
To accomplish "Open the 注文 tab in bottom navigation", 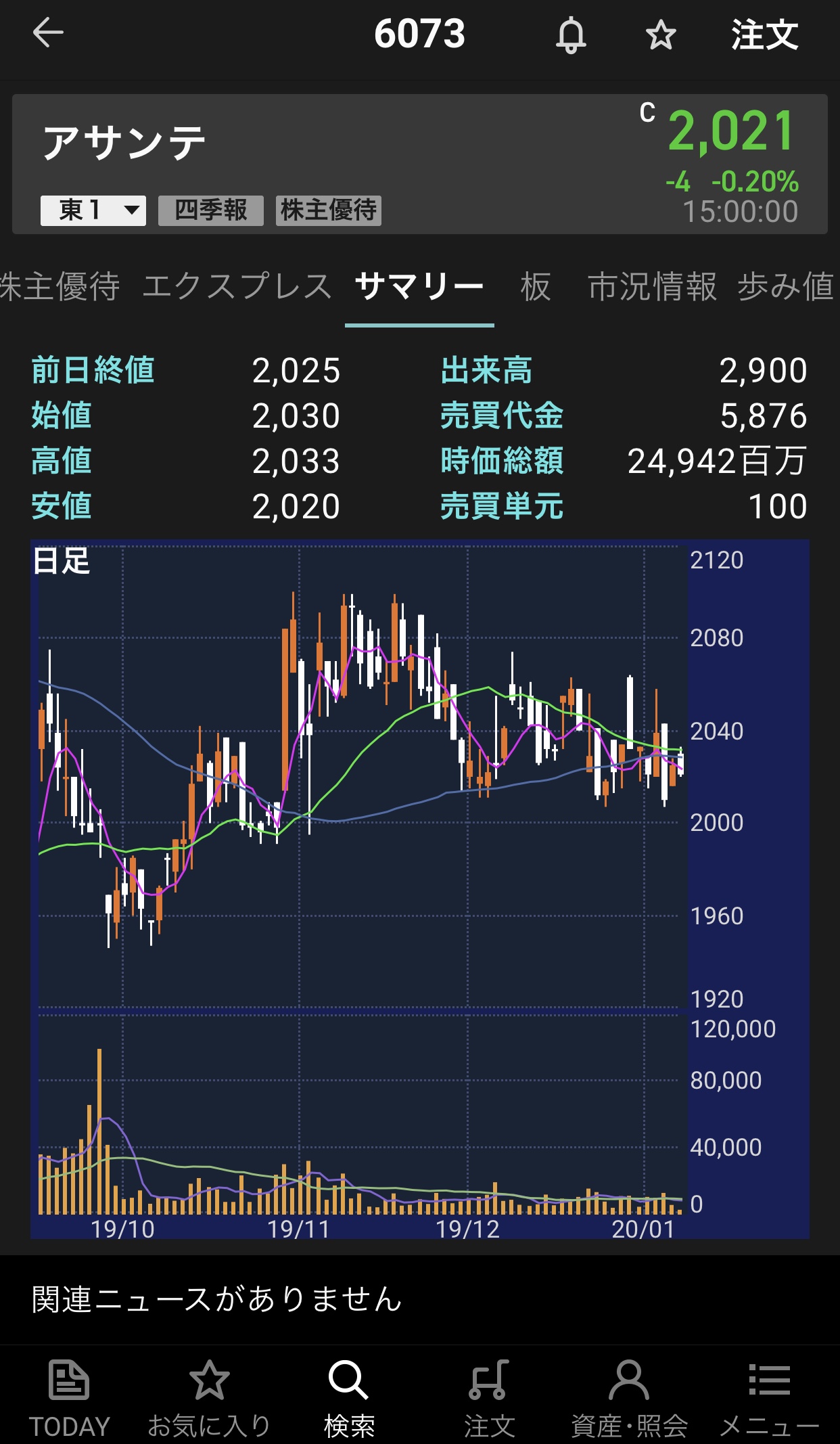I will 489,1397.
